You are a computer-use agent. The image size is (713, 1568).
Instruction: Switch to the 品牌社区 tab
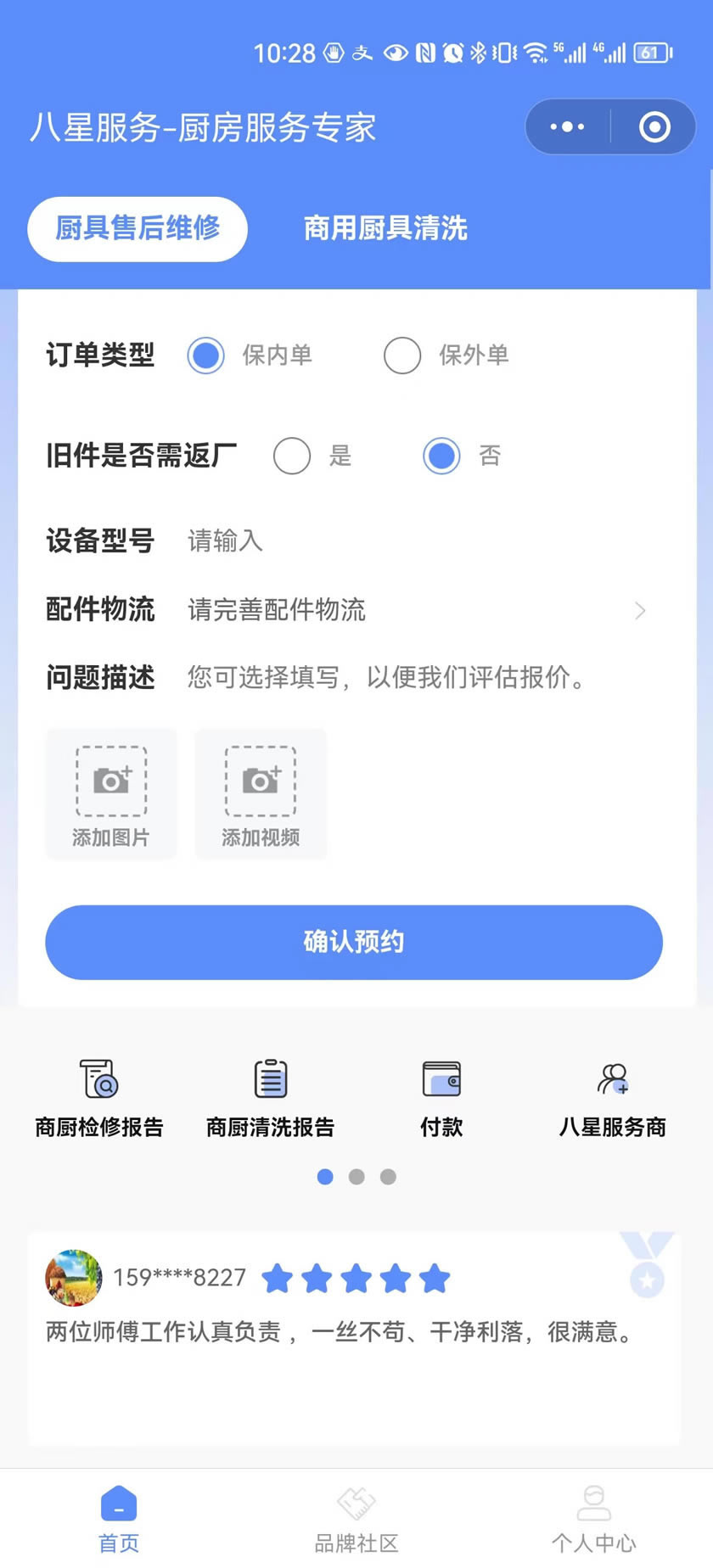(x=356, y=1519)
